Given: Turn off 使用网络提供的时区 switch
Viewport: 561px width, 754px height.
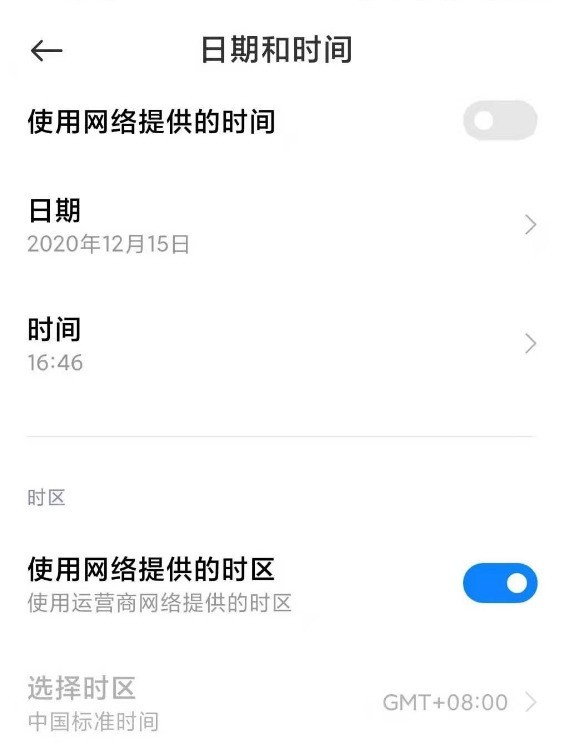Looking at the screenshot, I should pos(500,583).
